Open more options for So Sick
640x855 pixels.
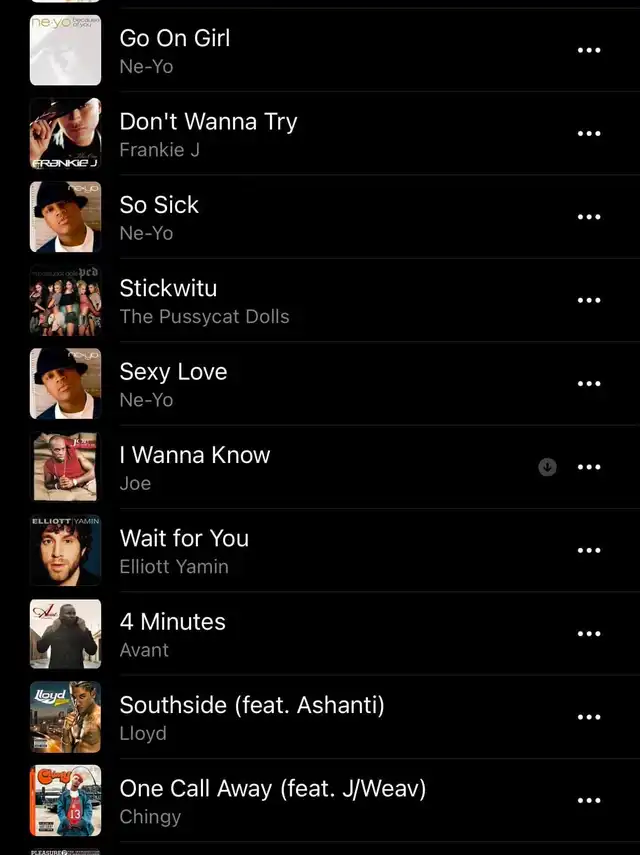point(590,217)
